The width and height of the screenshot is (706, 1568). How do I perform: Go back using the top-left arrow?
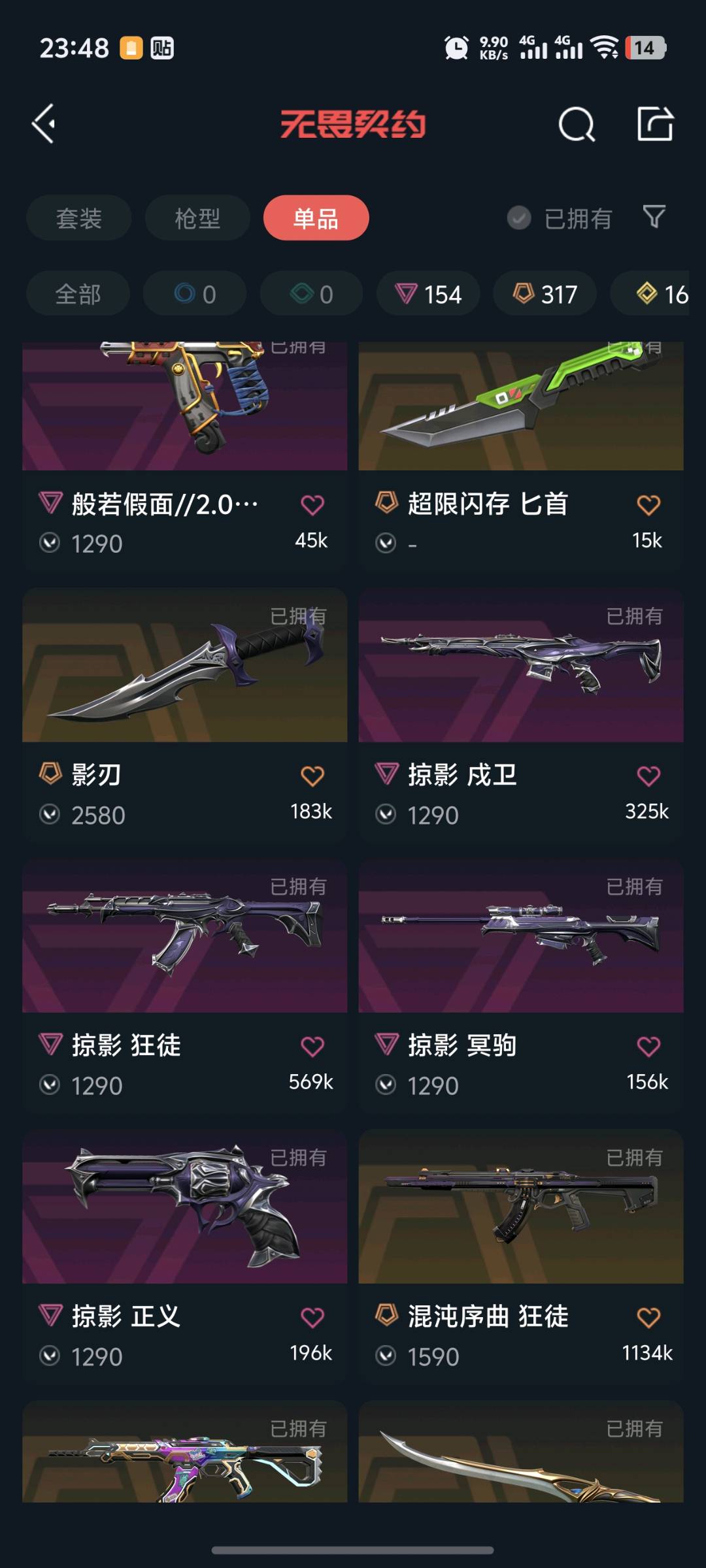point(44,123)
